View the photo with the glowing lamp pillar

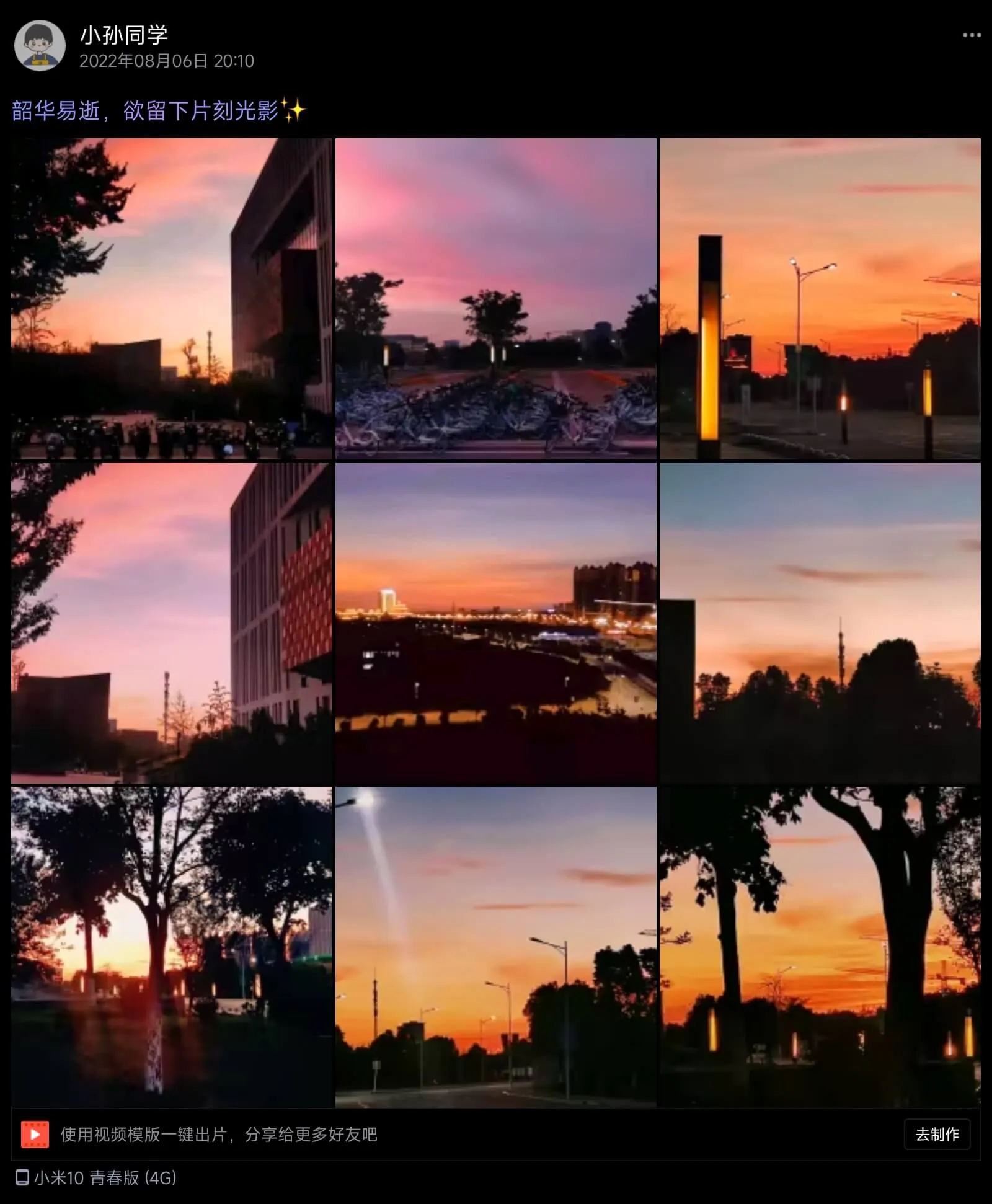click(820, 298)
